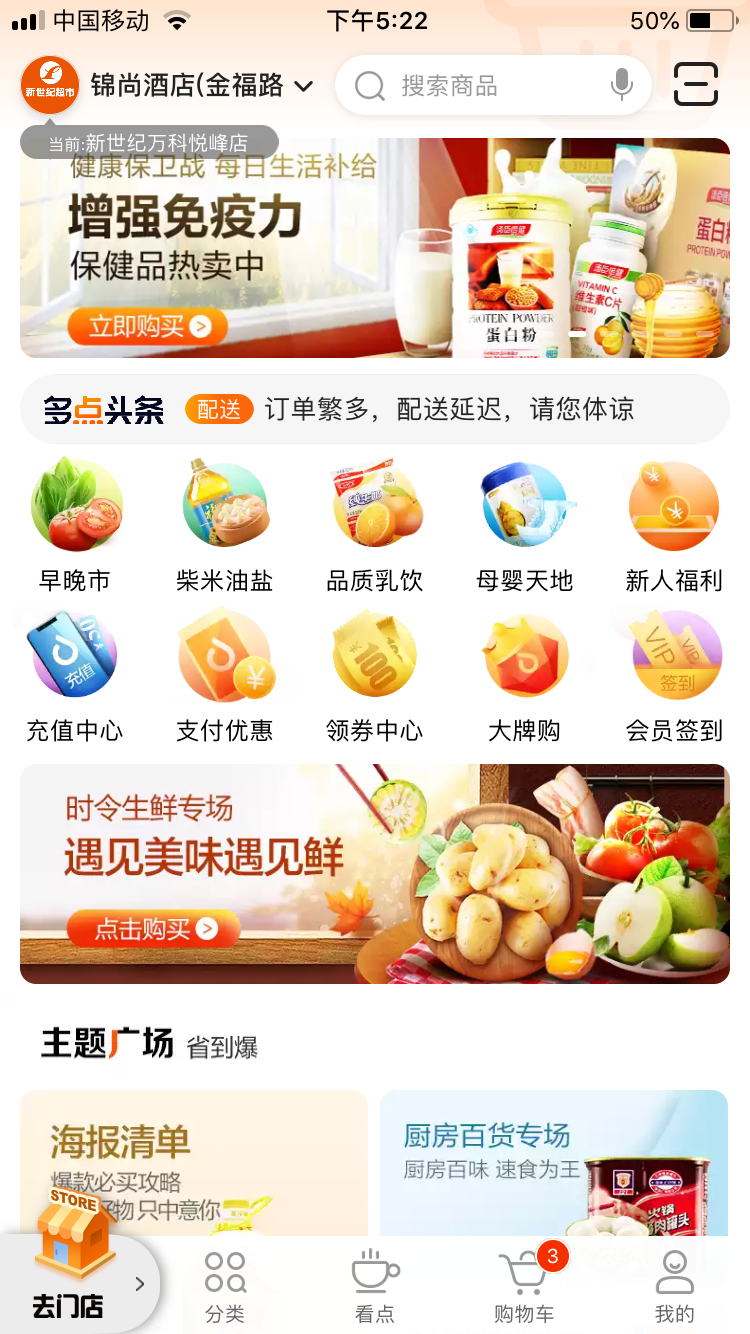Click 点击购买 on the fresh food banner

152,930
